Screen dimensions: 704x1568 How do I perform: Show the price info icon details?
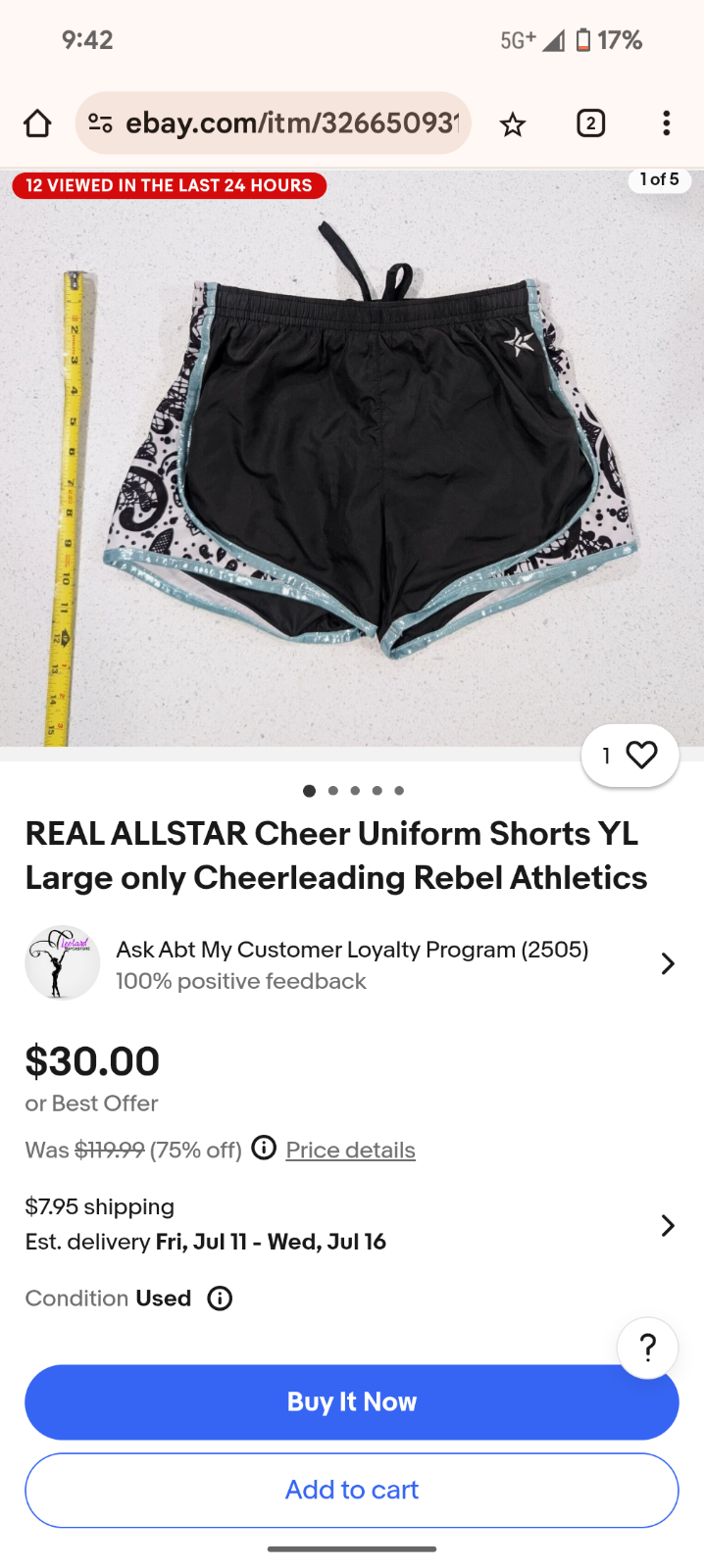[264, 1148]
